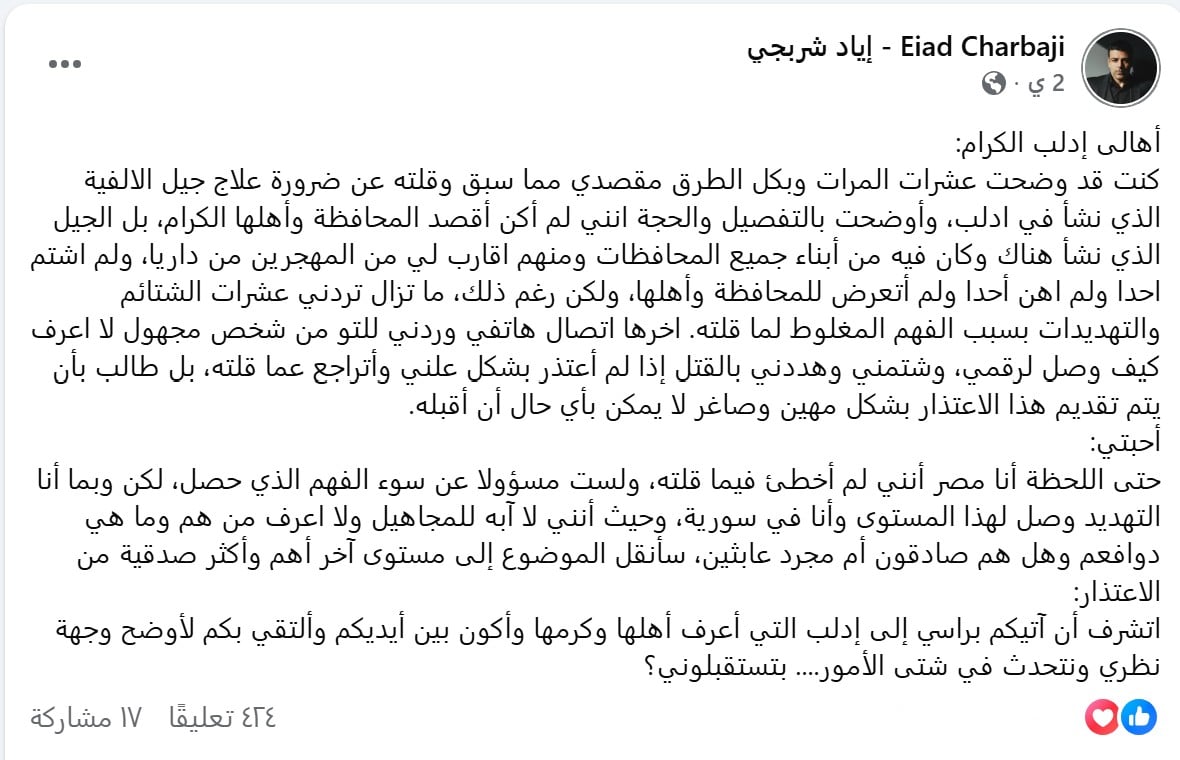View the post's like and love reactions
The width and height of the screenshot is (1180, 760).
pos(1121,717)
